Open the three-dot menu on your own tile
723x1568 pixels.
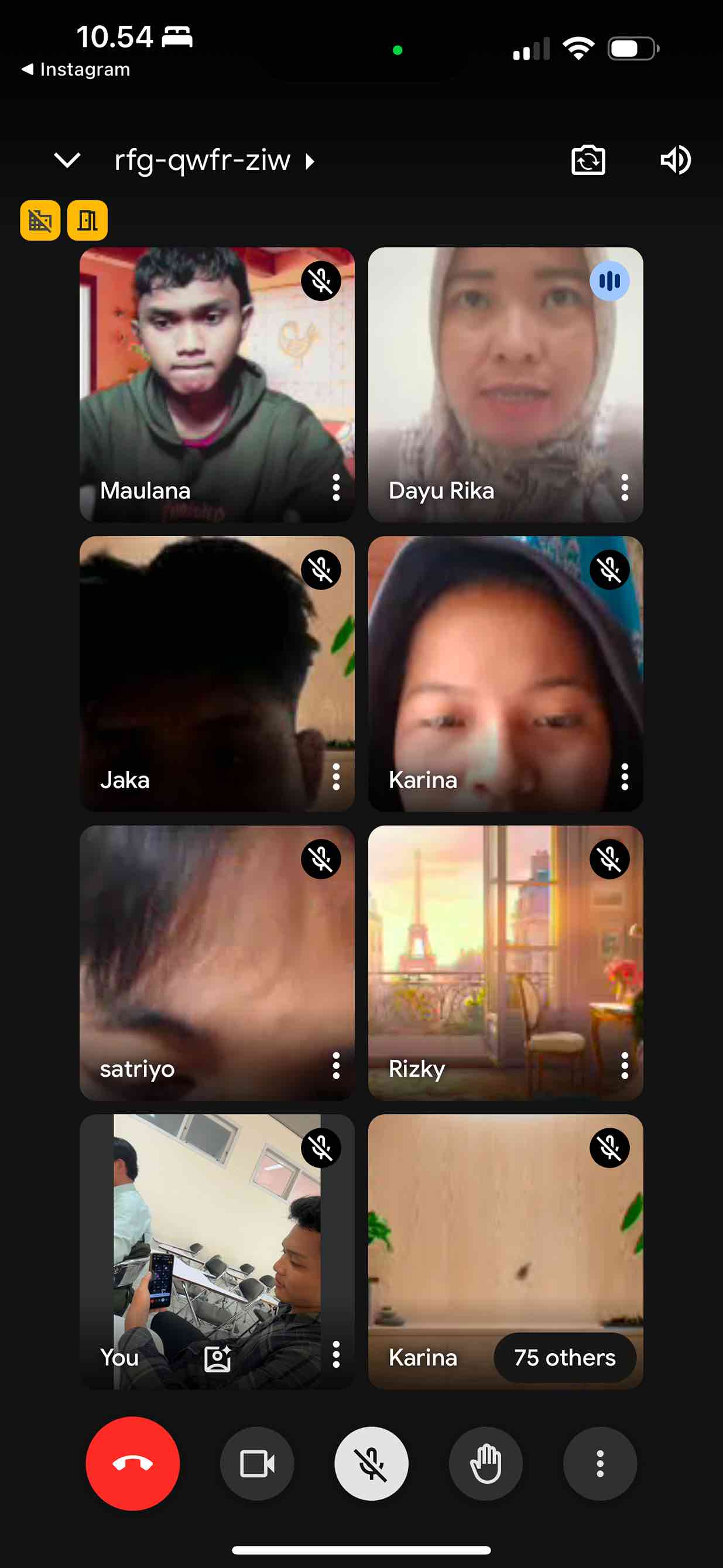[x=336, y=1355]
